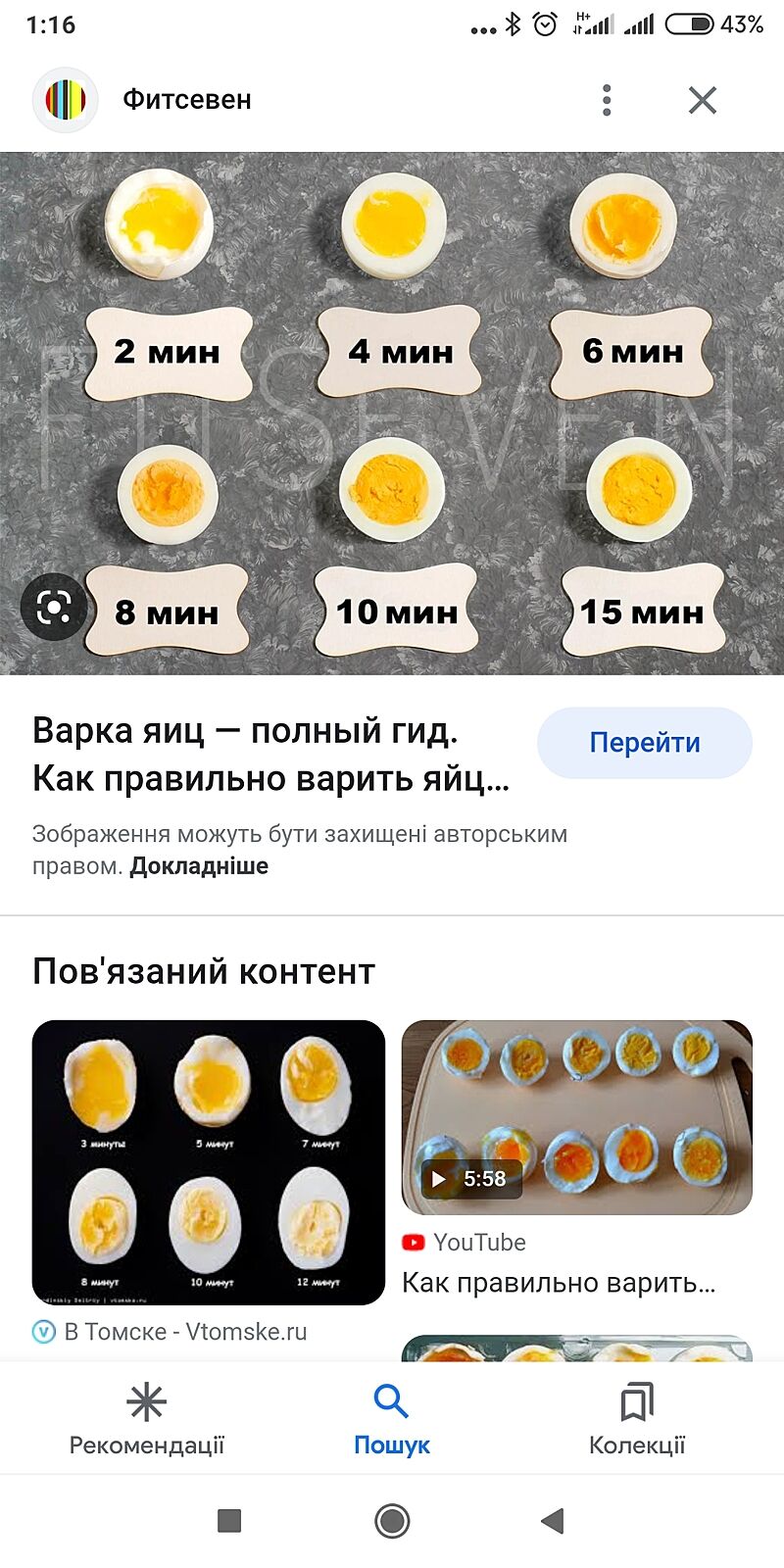Go back using the system back button
This screenshot has width=784, height=1568.
(x=553, y=1521)
